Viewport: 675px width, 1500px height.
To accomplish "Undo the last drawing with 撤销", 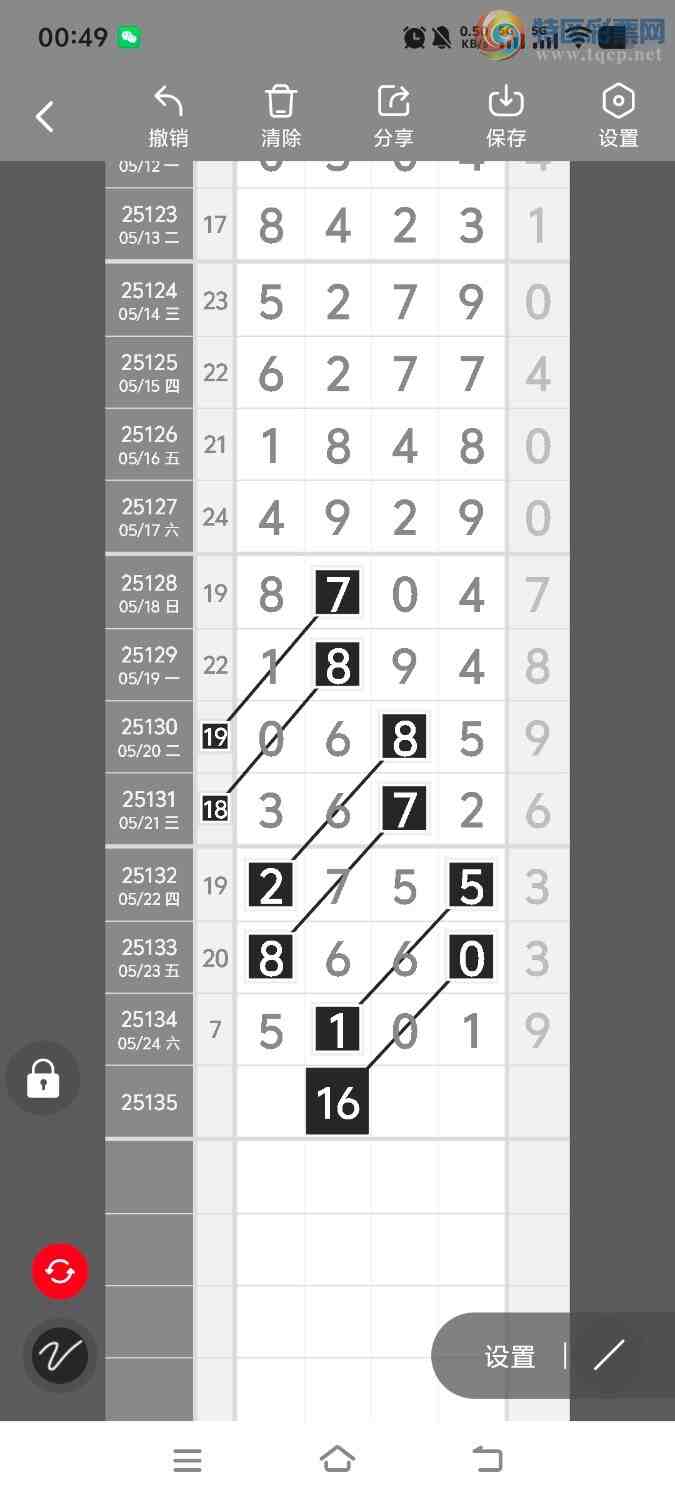I will click(168, 116).
